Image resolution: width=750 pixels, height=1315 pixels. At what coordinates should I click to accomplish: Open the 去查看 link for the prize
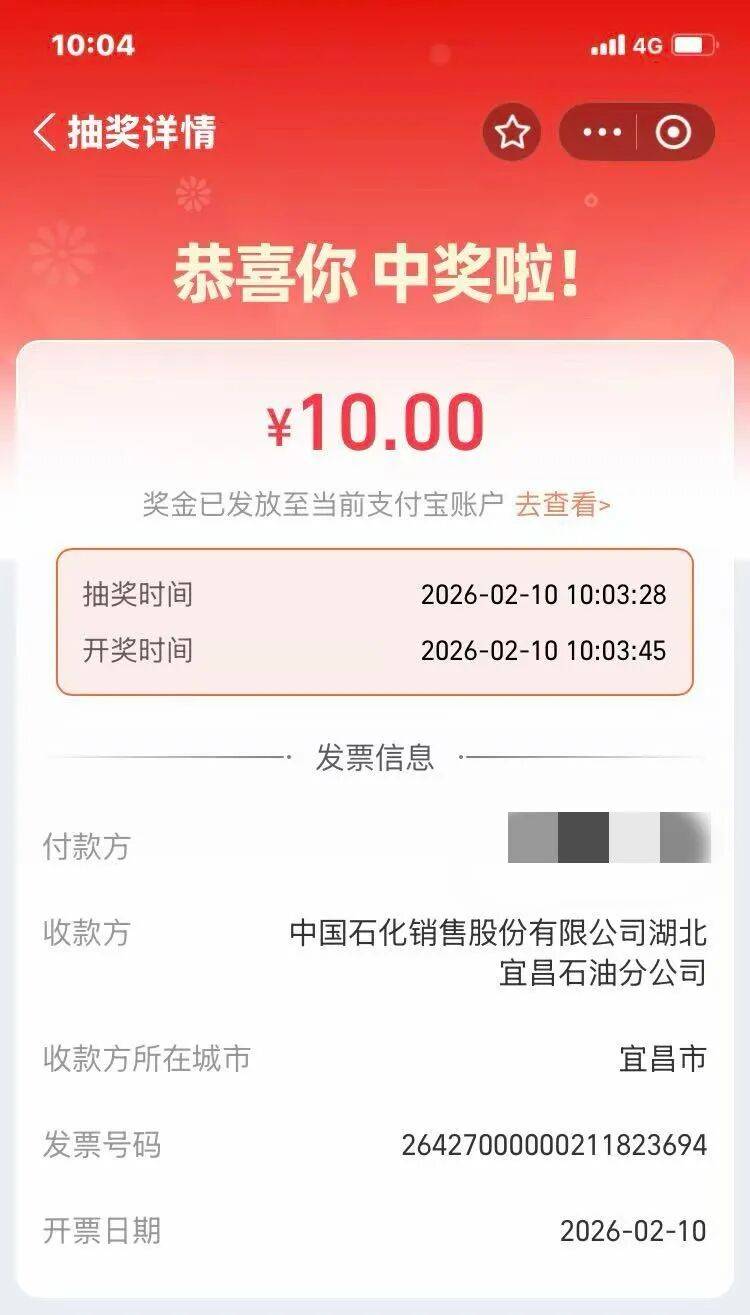[x=562, y=505]
